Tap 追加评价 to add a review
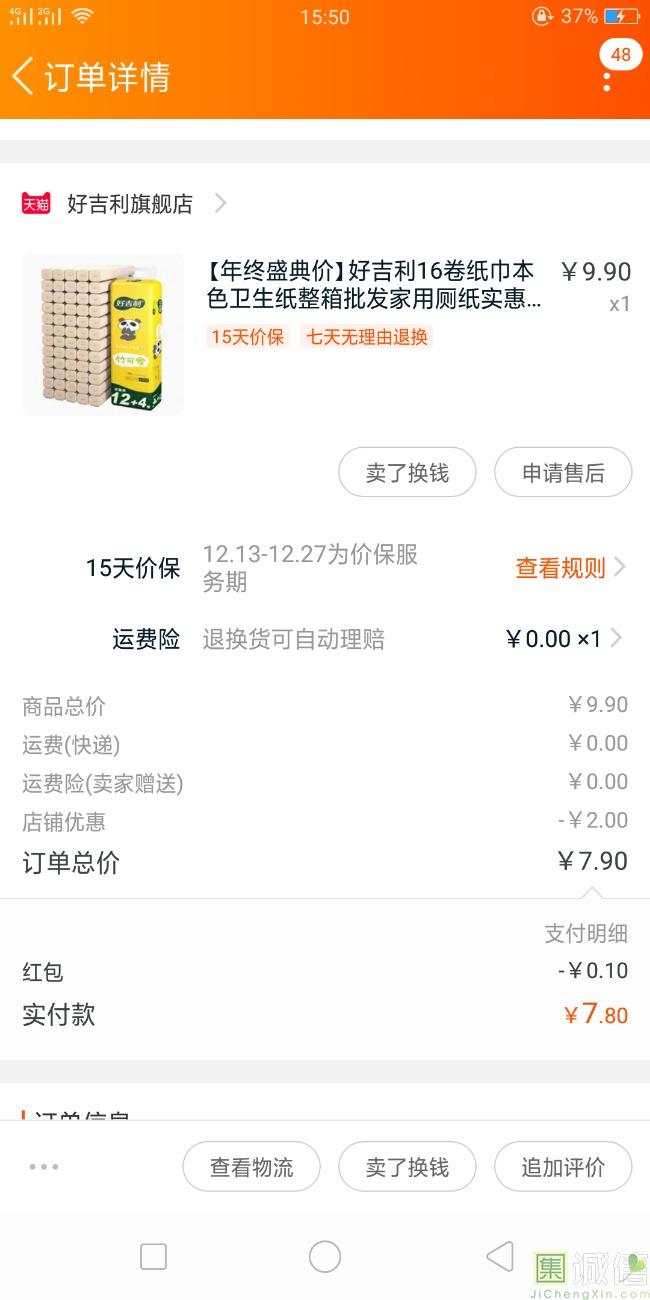This screenshot has height=1300, width=650. pyautogui.click(x=563, y=1167)
